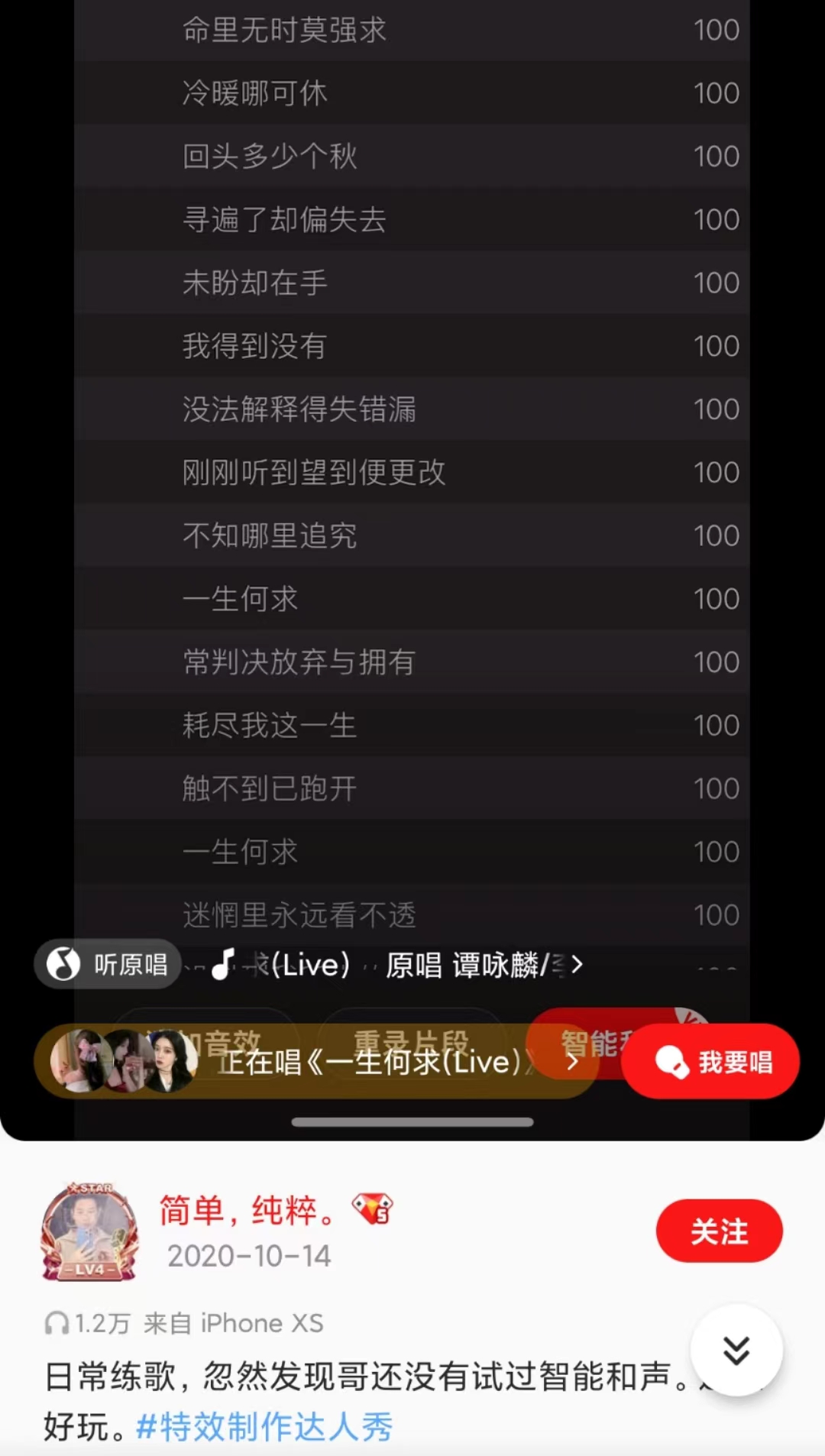The width and height of the screenshot is (825, 1456).
Task: Tap the headphone icon next to 1.2万
Action: coord(57,1323)
